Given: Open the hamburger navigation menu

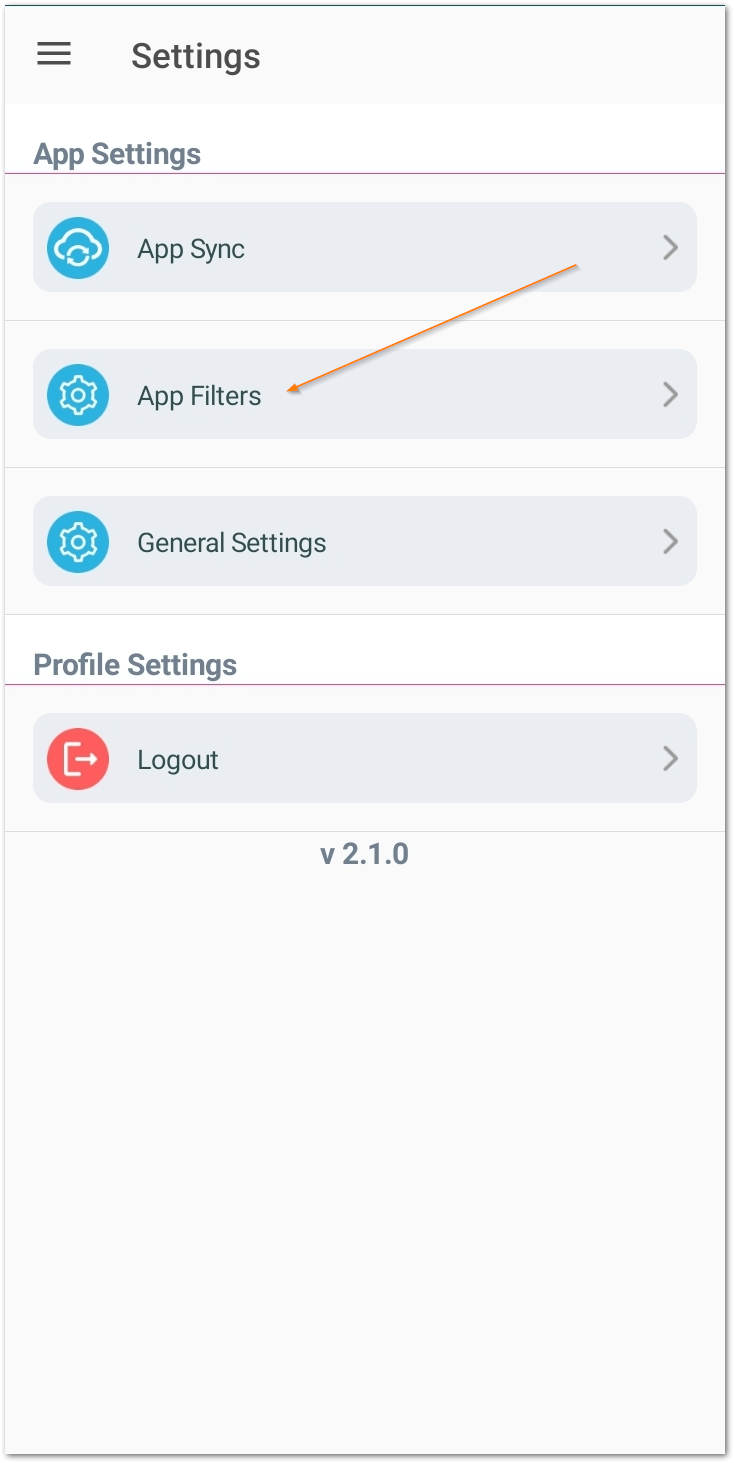Looking at the screenshot, I should (52, 54).
